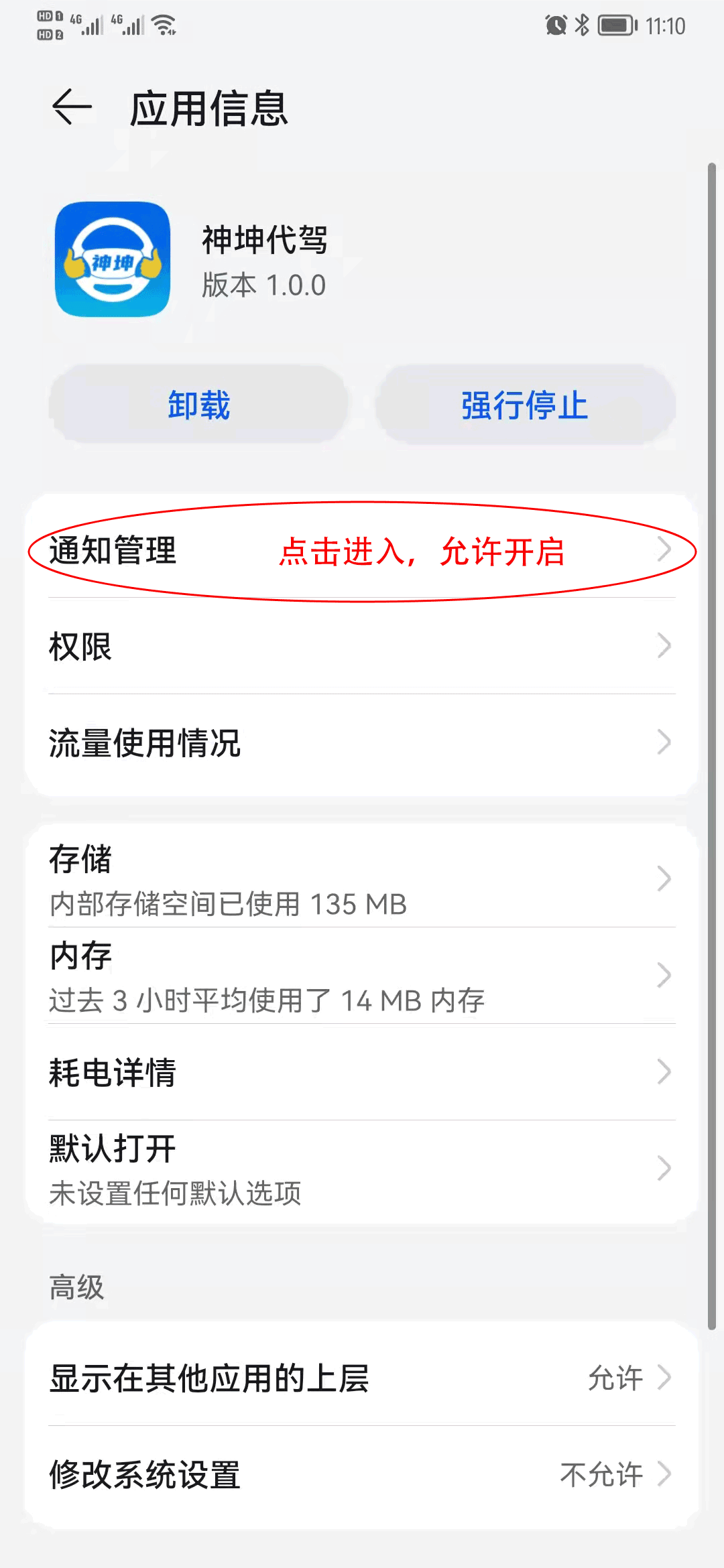Go back from the 应用信息 page
724x1568 pixels.
[x=72, y=107]
